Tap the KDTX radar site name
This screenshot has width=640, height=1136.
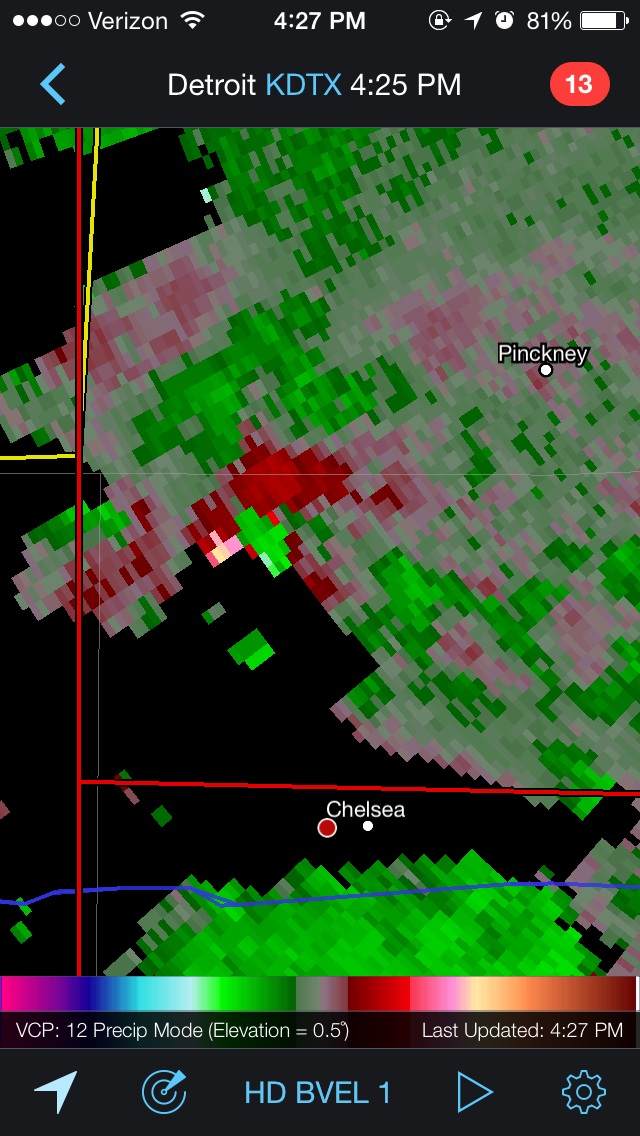coord(303,85)
